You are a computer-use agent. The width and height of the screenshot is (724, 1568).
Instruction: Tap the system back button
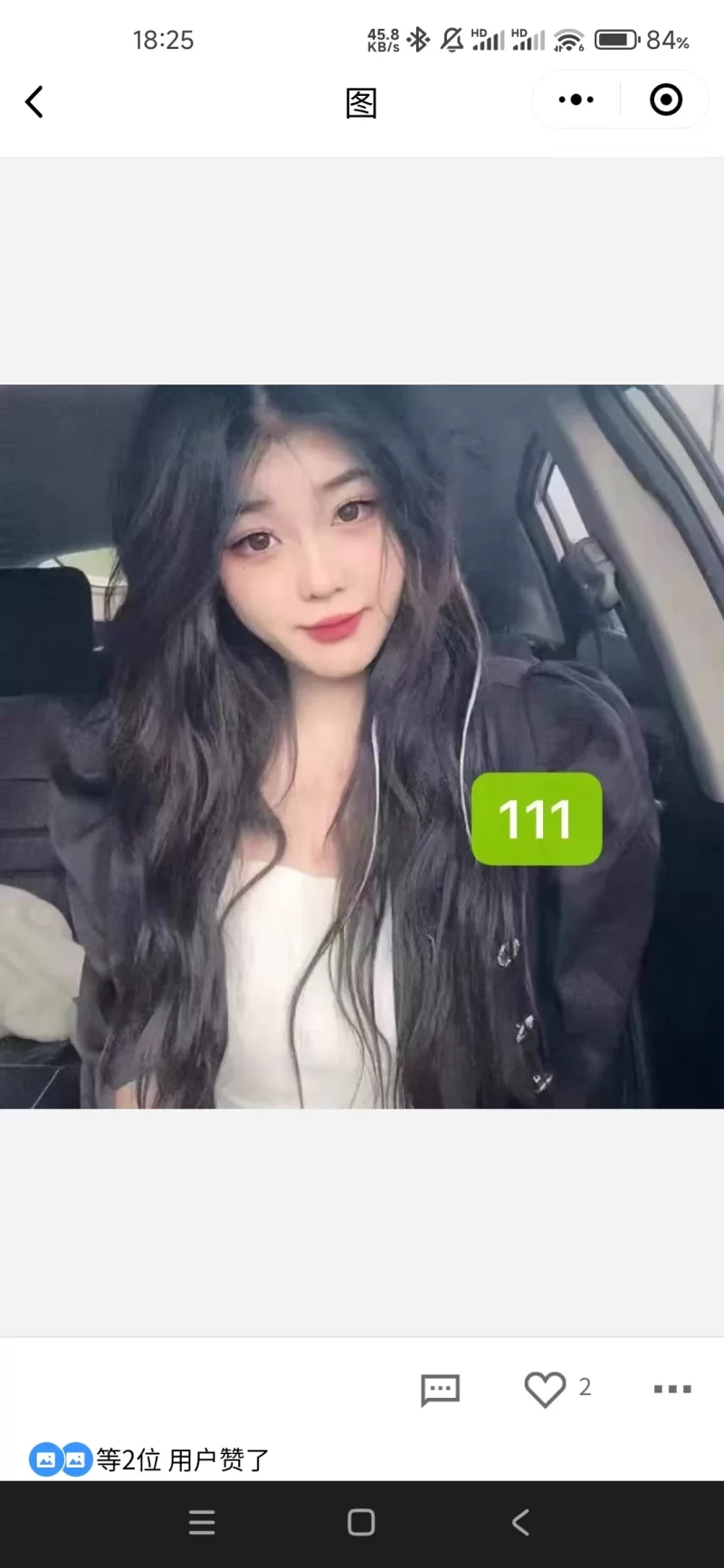click(520, 1522)
